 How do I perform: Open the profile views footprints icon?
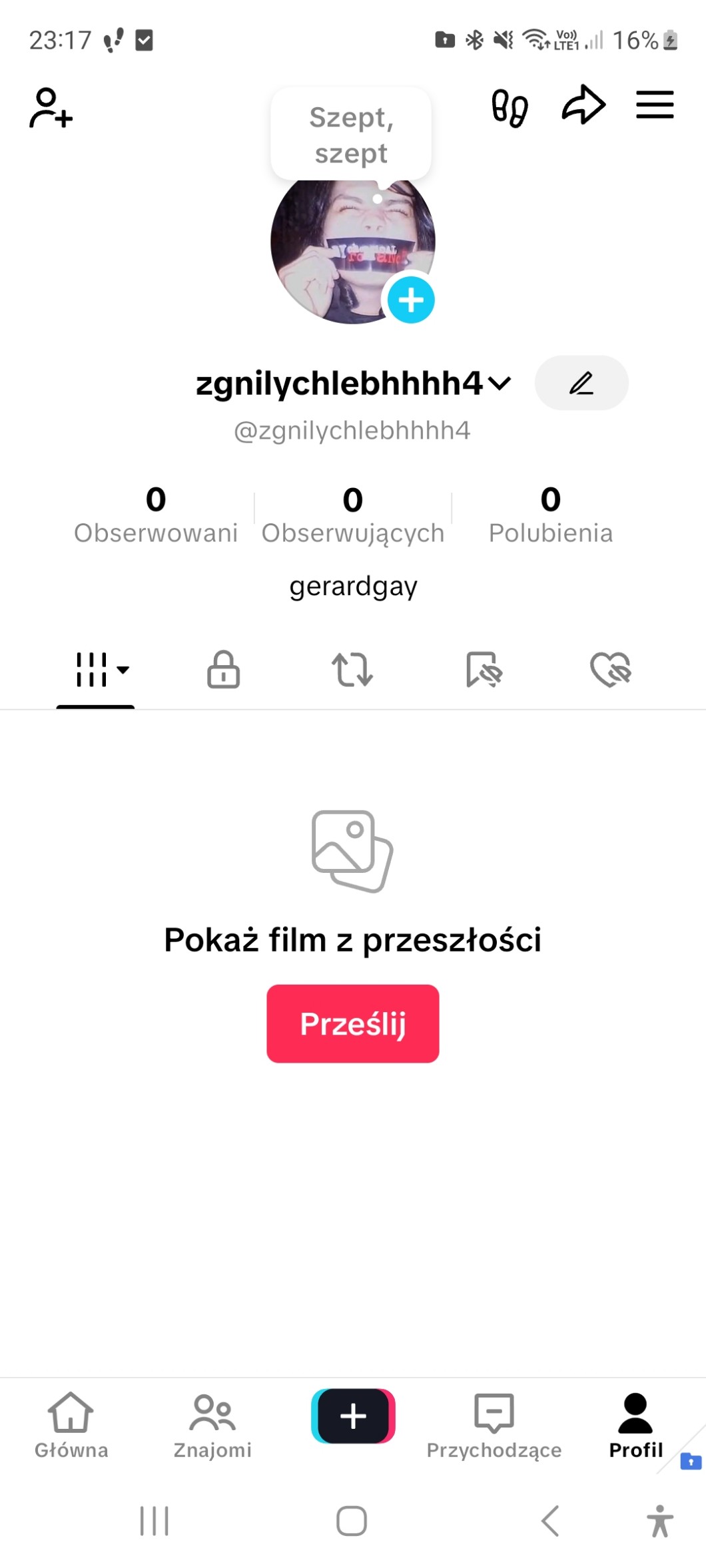(x=510, y=108)
